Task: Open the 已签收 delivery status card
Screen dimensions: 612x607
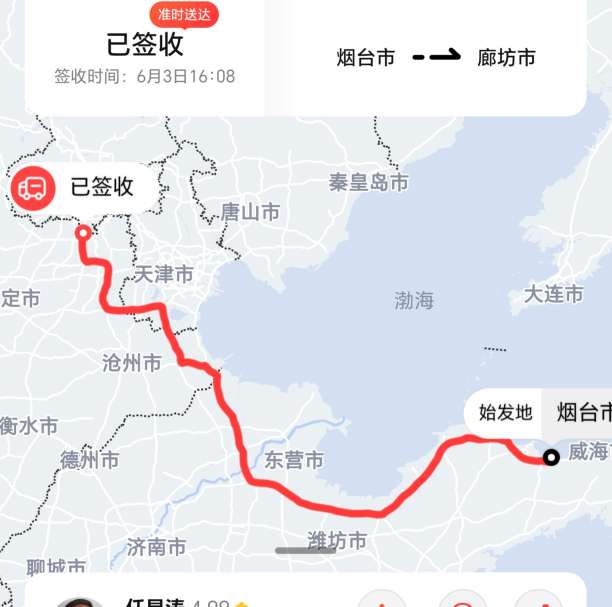Action: point(145,57)
